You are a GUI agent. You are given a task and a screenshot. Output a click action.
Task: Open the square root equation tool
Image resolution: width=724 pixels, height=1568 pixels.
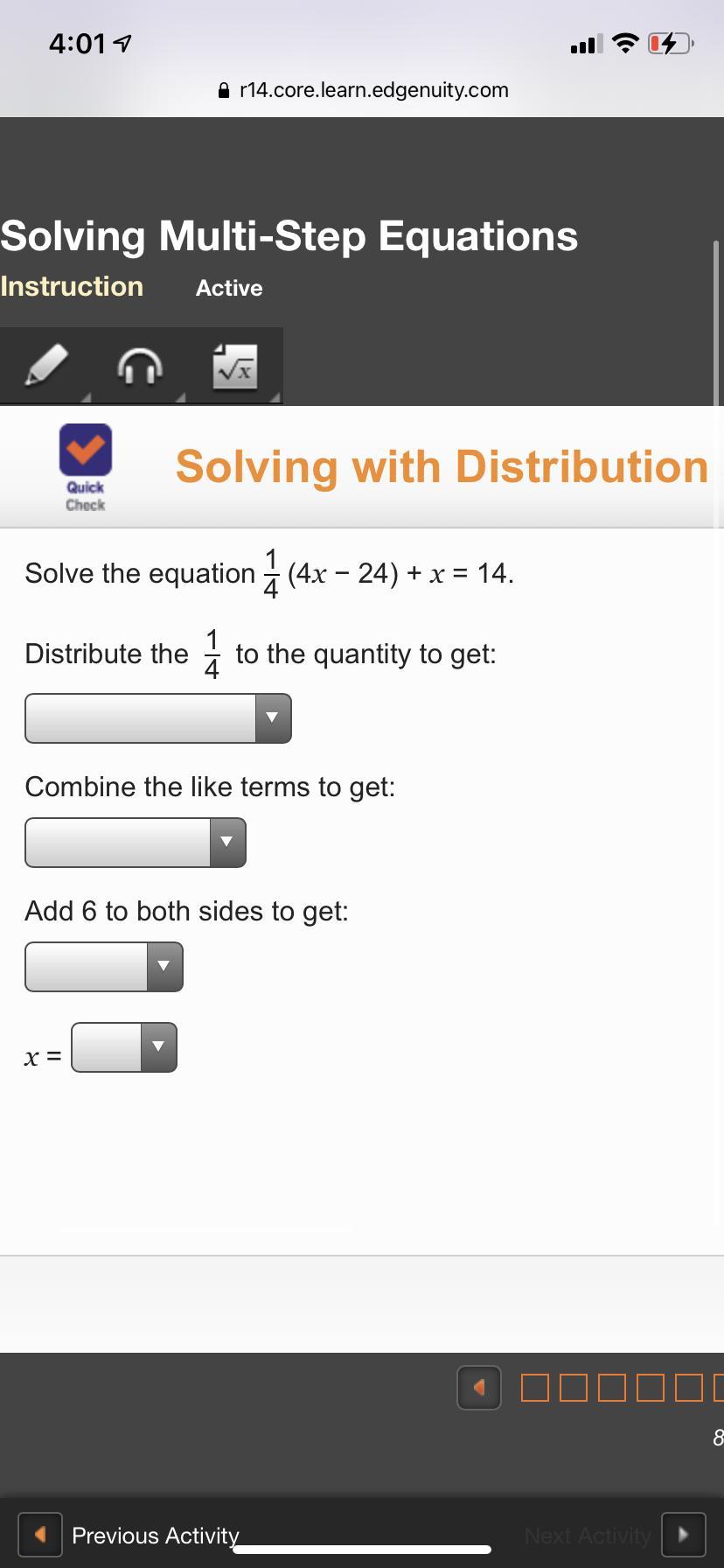(235, 366)
